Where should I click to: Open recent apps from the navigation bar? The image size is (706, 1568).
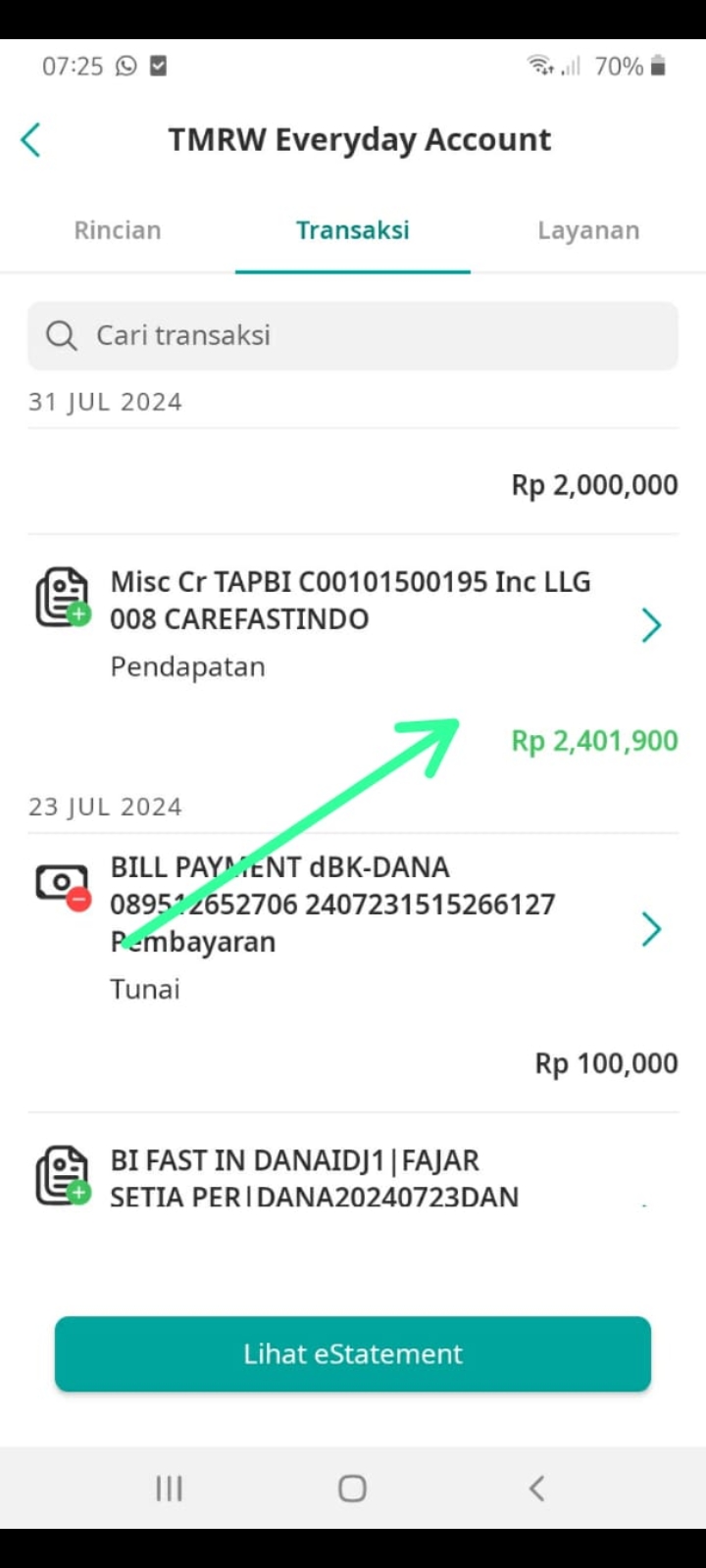pyautogui.click(x=169, y=1489)
